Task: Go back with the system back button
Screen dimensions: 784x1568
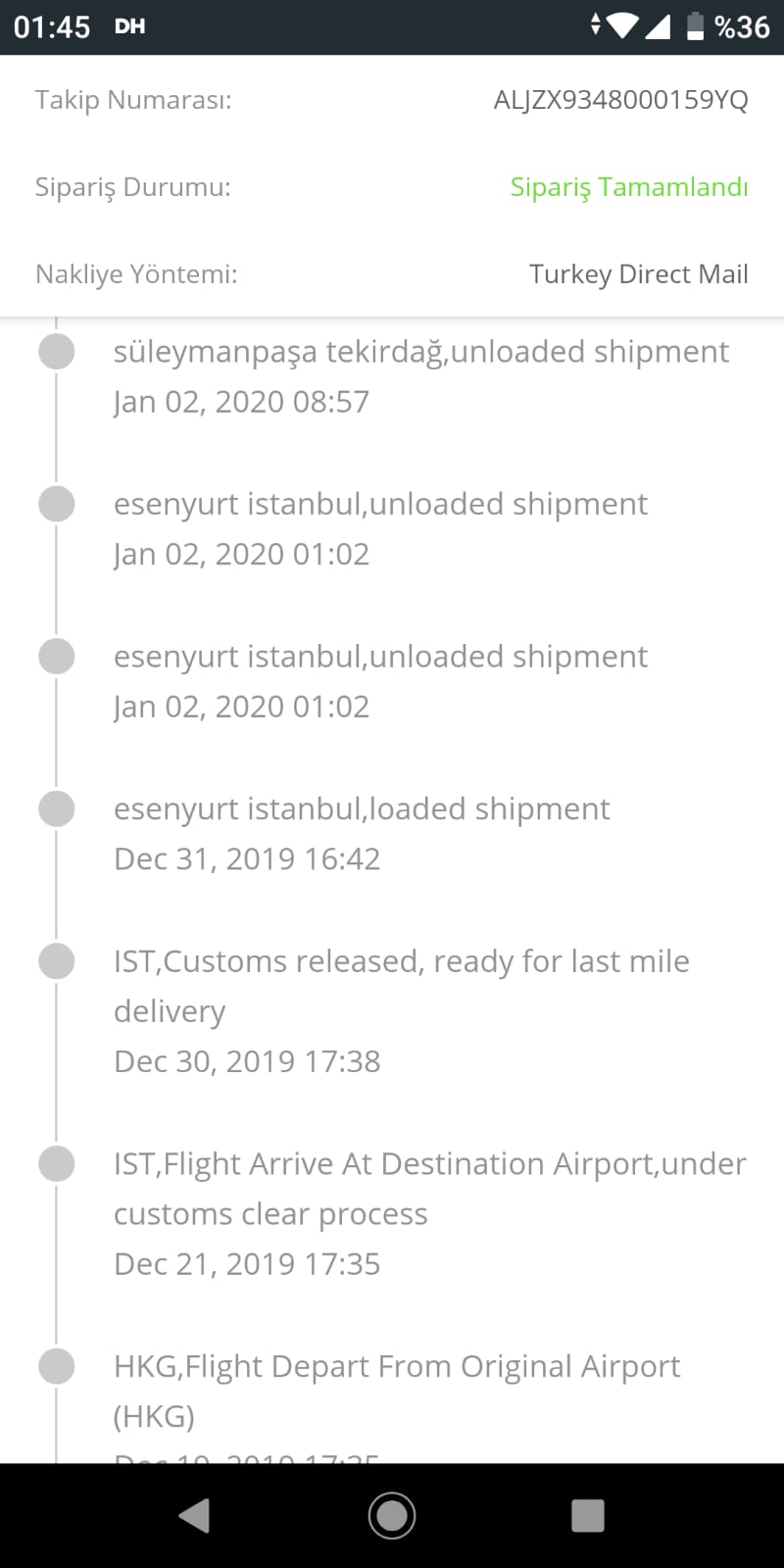Action: [x=195, y=1515]
